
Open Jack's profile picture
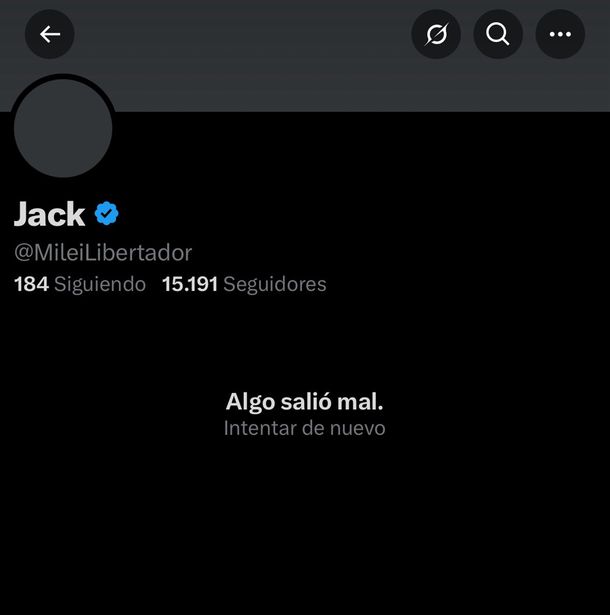[x=64, y=128]
